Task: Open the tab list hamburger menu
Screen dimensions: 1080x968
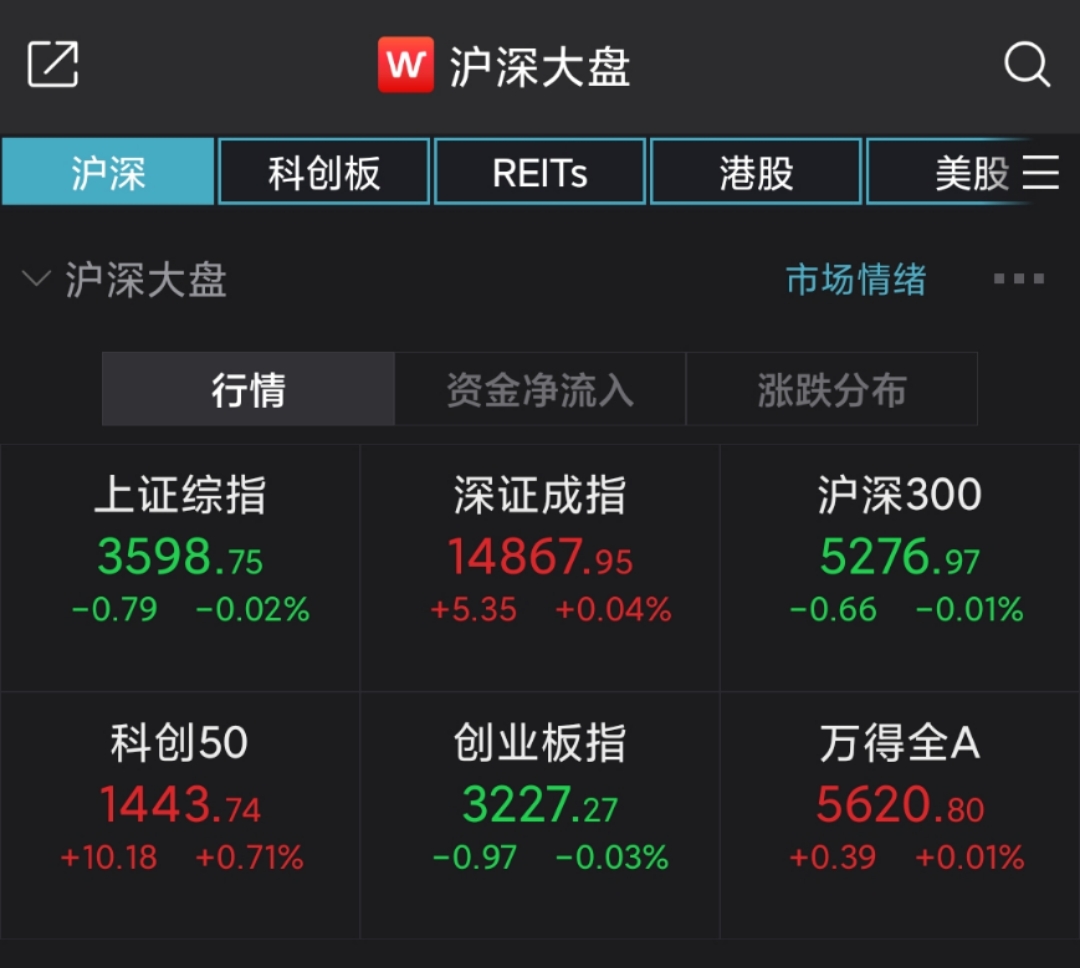Action: pyautogui.click(x=1041, y=173)
